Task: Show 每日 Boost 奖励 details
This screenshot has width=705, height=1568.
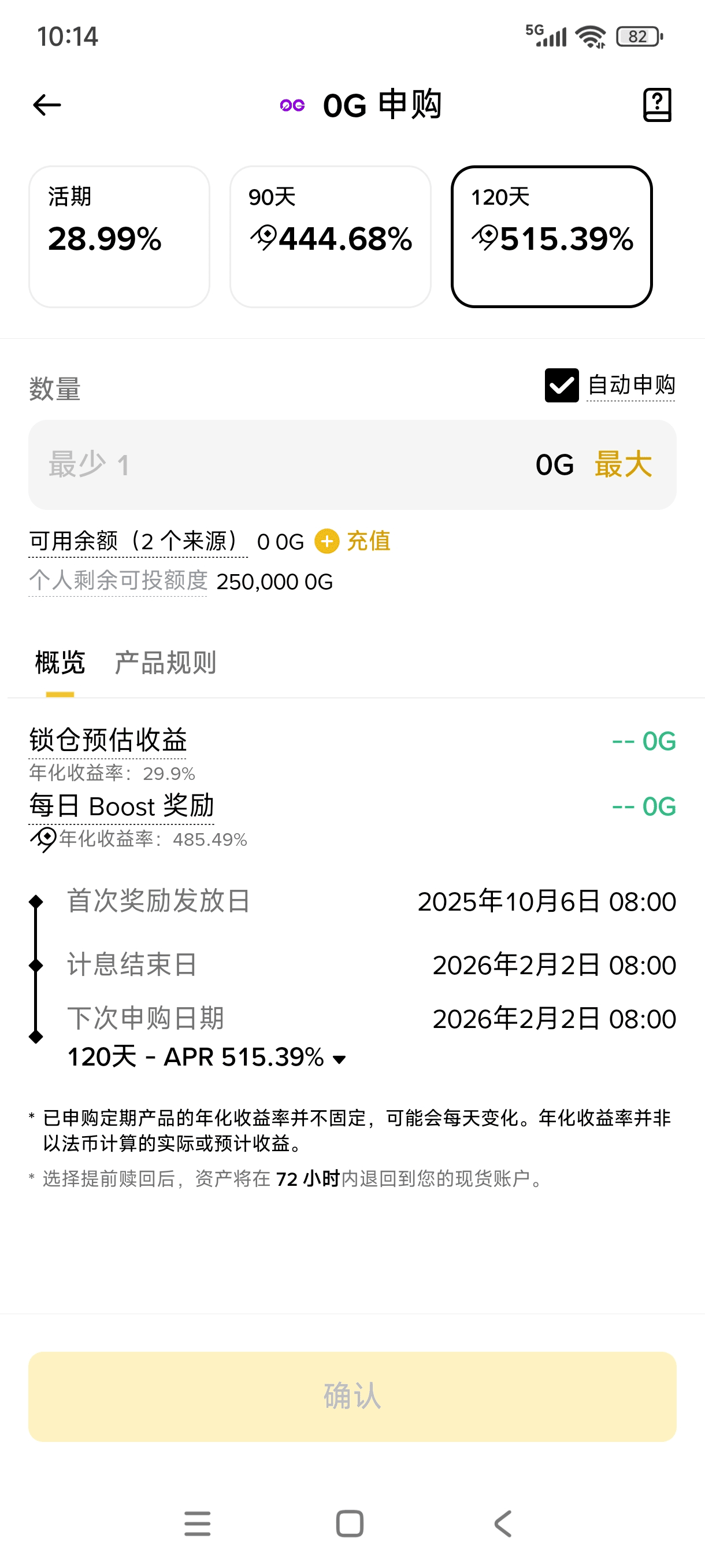Action: click(121, 807)
